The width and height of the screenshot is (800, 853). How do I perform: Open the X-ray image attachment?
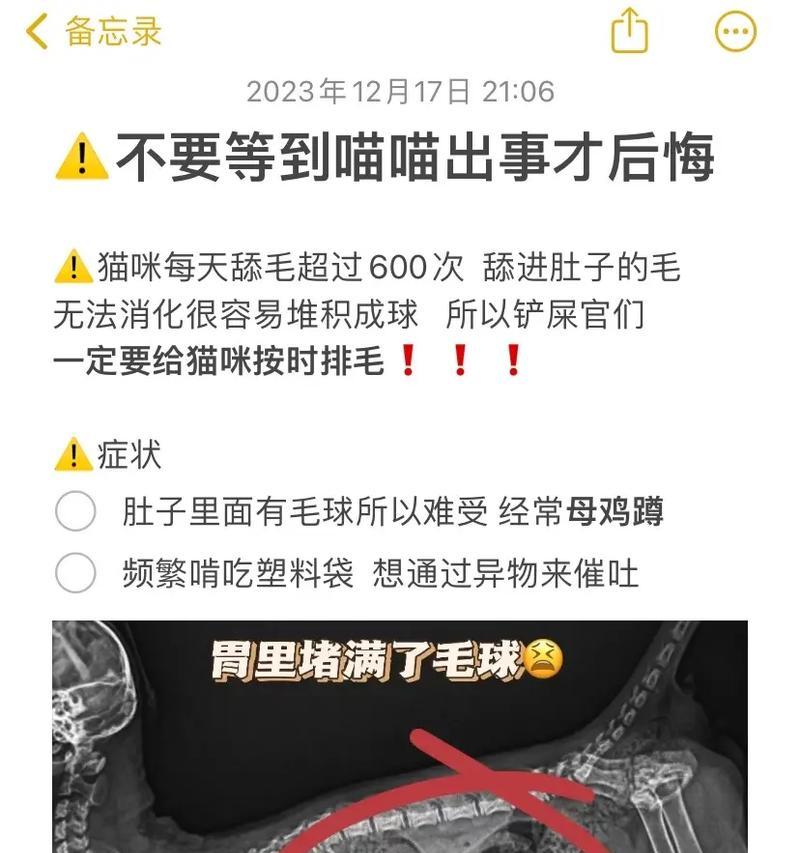(400, 740)
